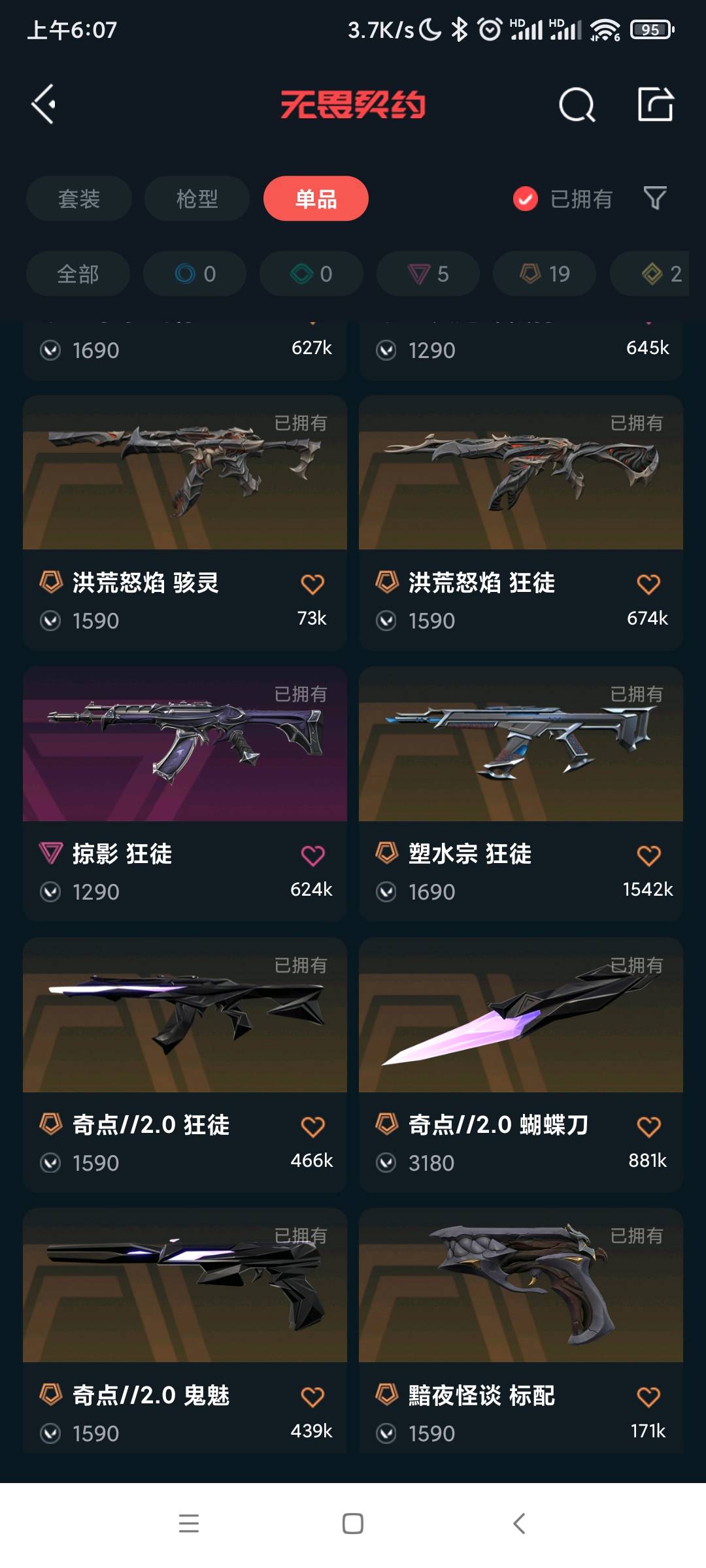Switch to the 套装 tab
Screen dimensions: 706x1568
click(x=79, y=199)
